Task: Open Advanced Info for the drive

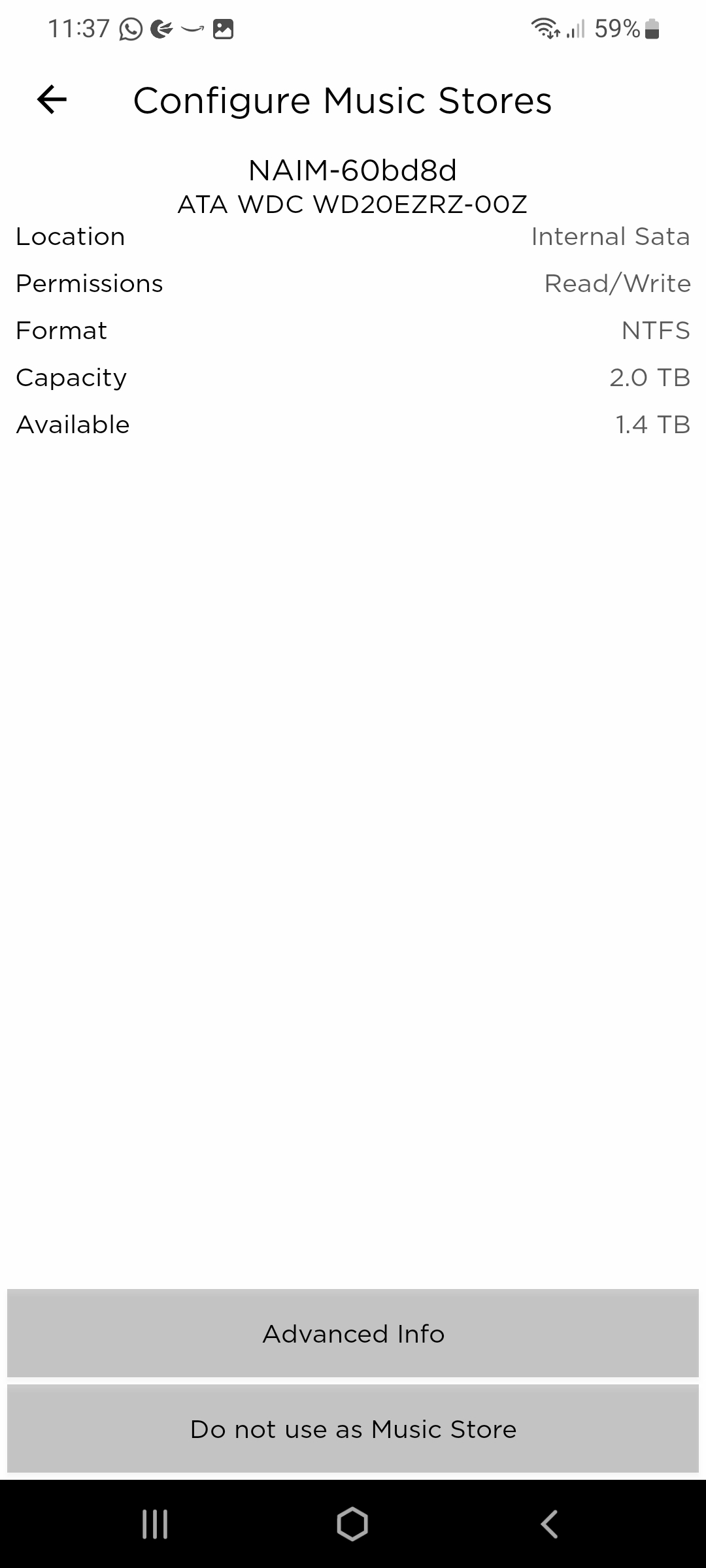Action: pos(353,1333)
